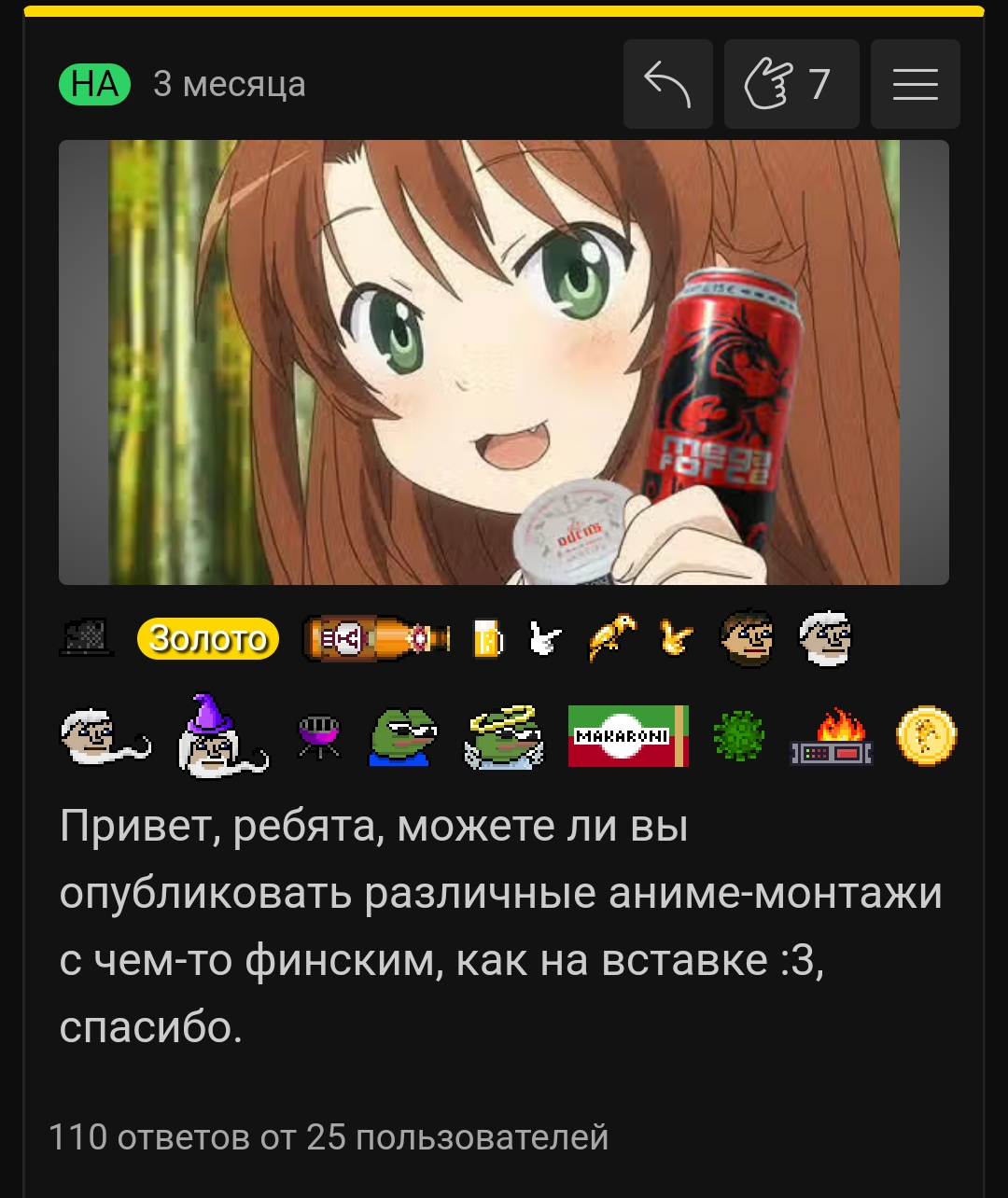Open the attached anime image
The width and height of the screenshot is (1008, 1198).
(x=504, y=362)
